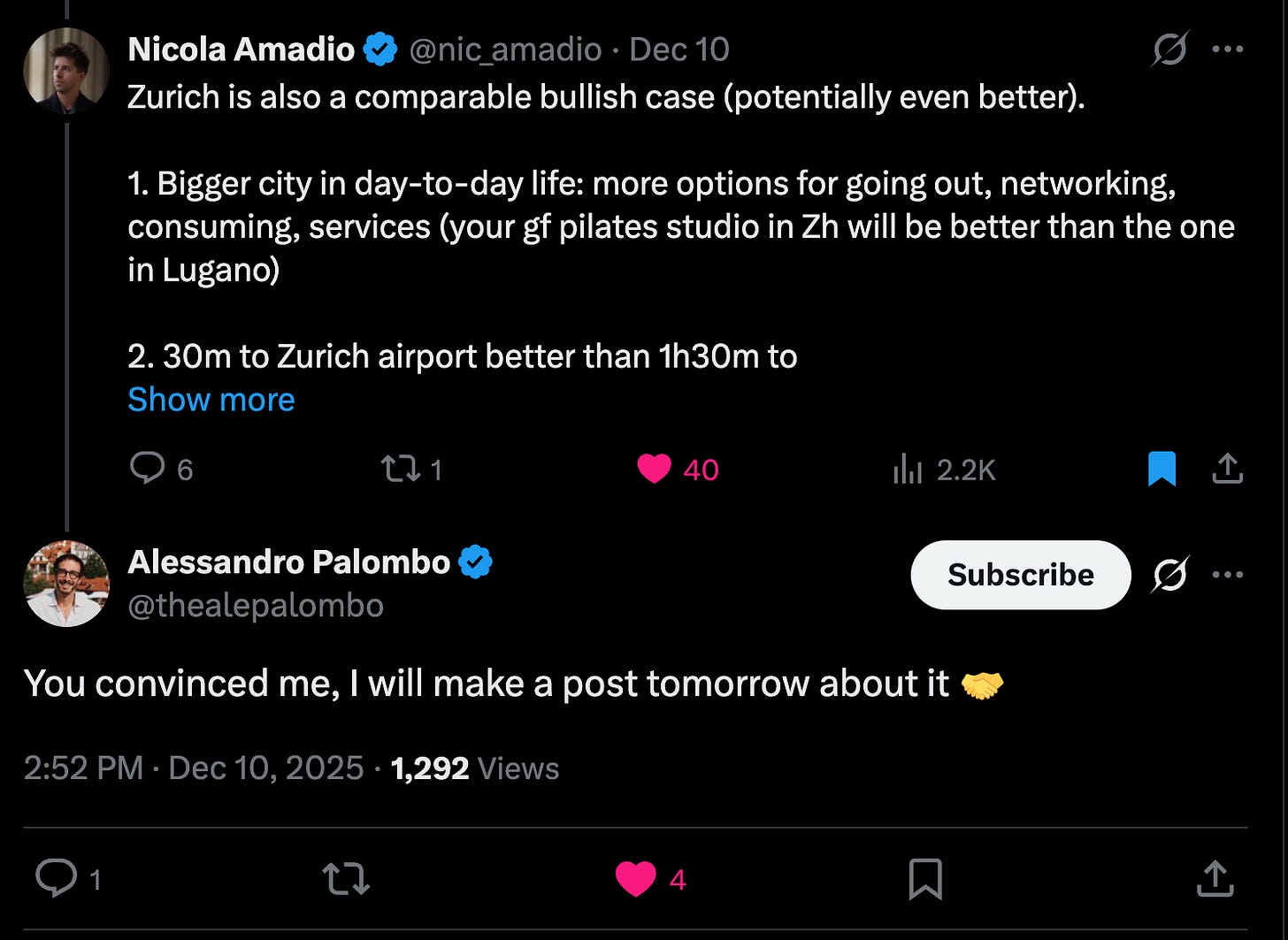
Task: Open Alessandro Palombo's profile picture
Action: click(65, 584)
